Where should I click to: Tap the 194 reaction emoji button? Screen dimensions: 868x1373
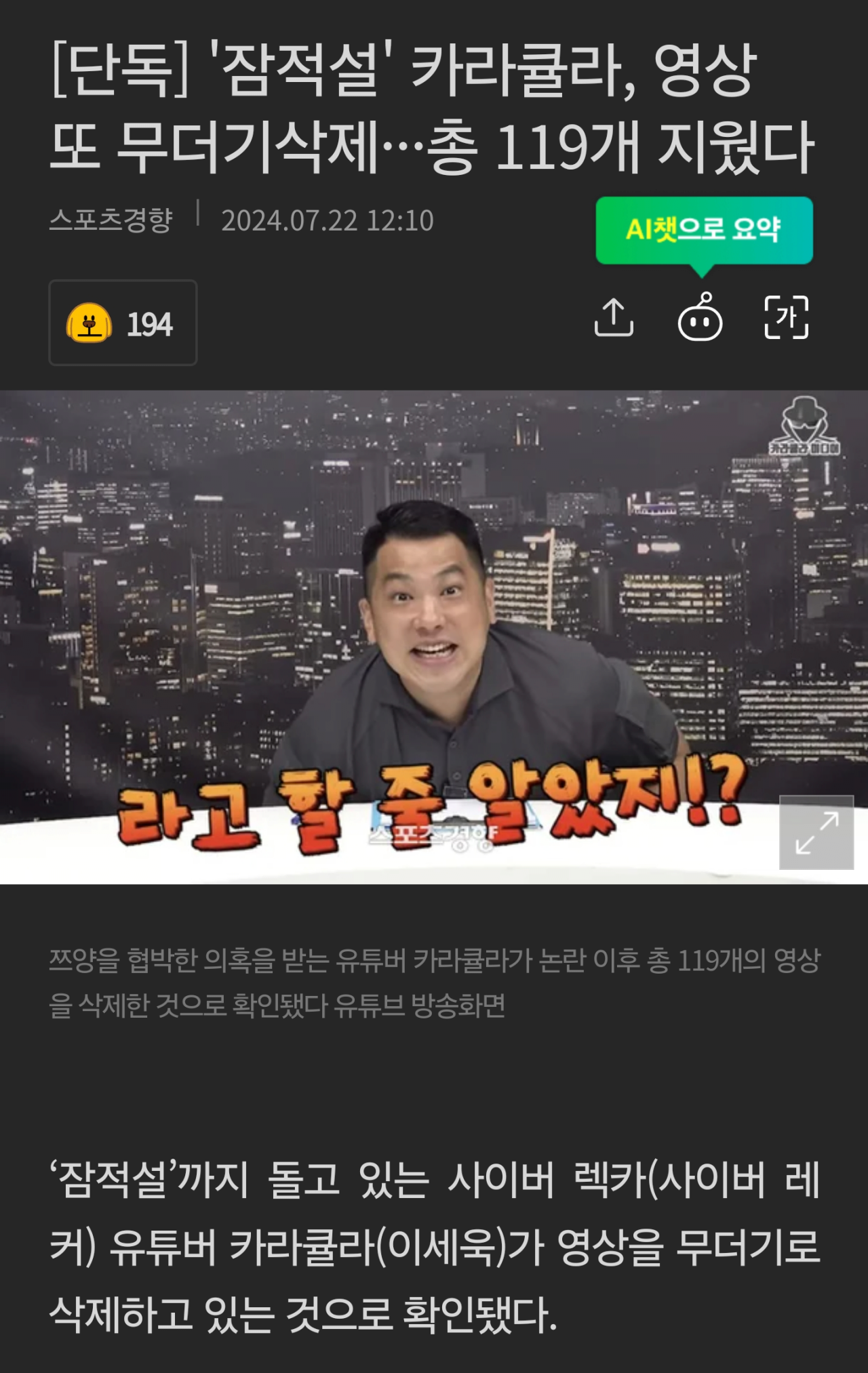[123, 323]
